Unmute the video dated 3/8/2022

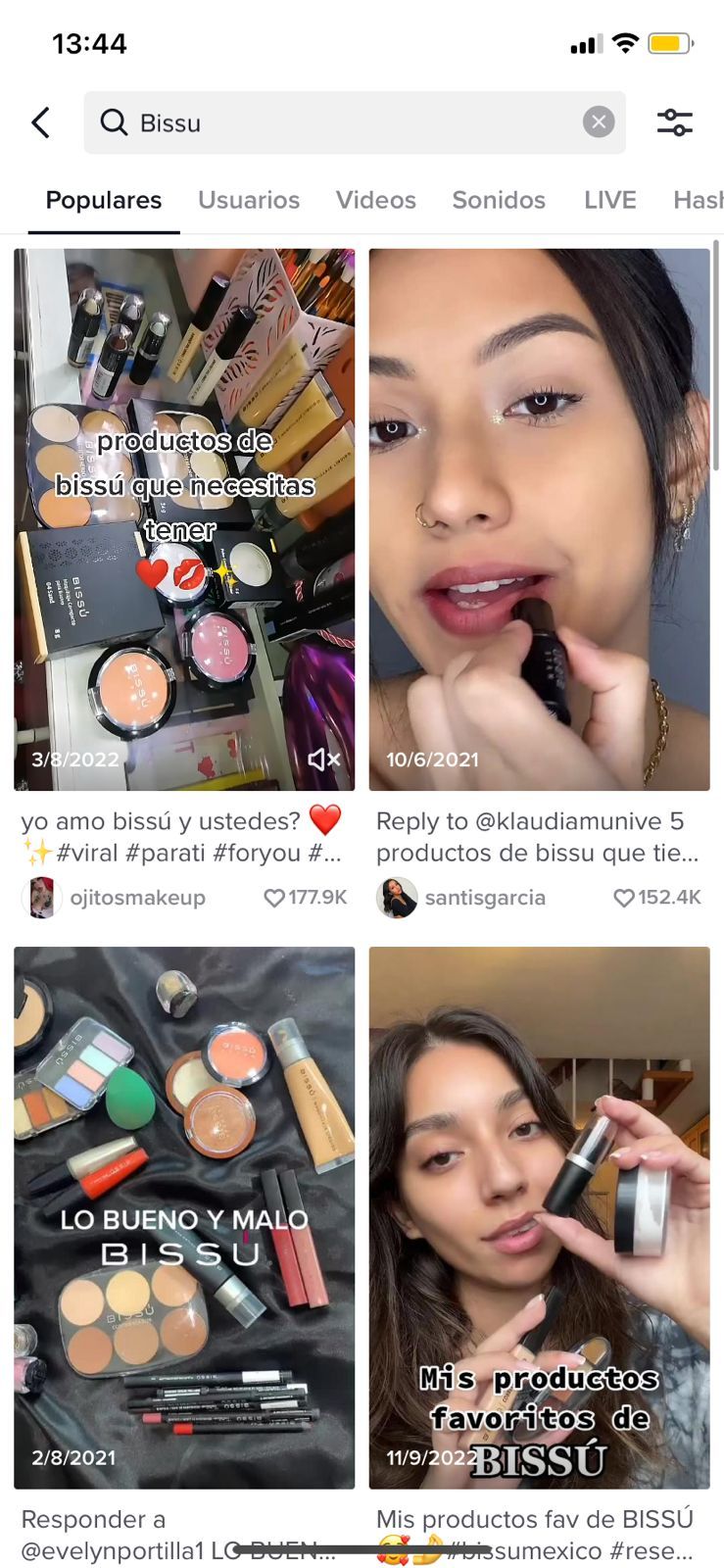[323, 759]
